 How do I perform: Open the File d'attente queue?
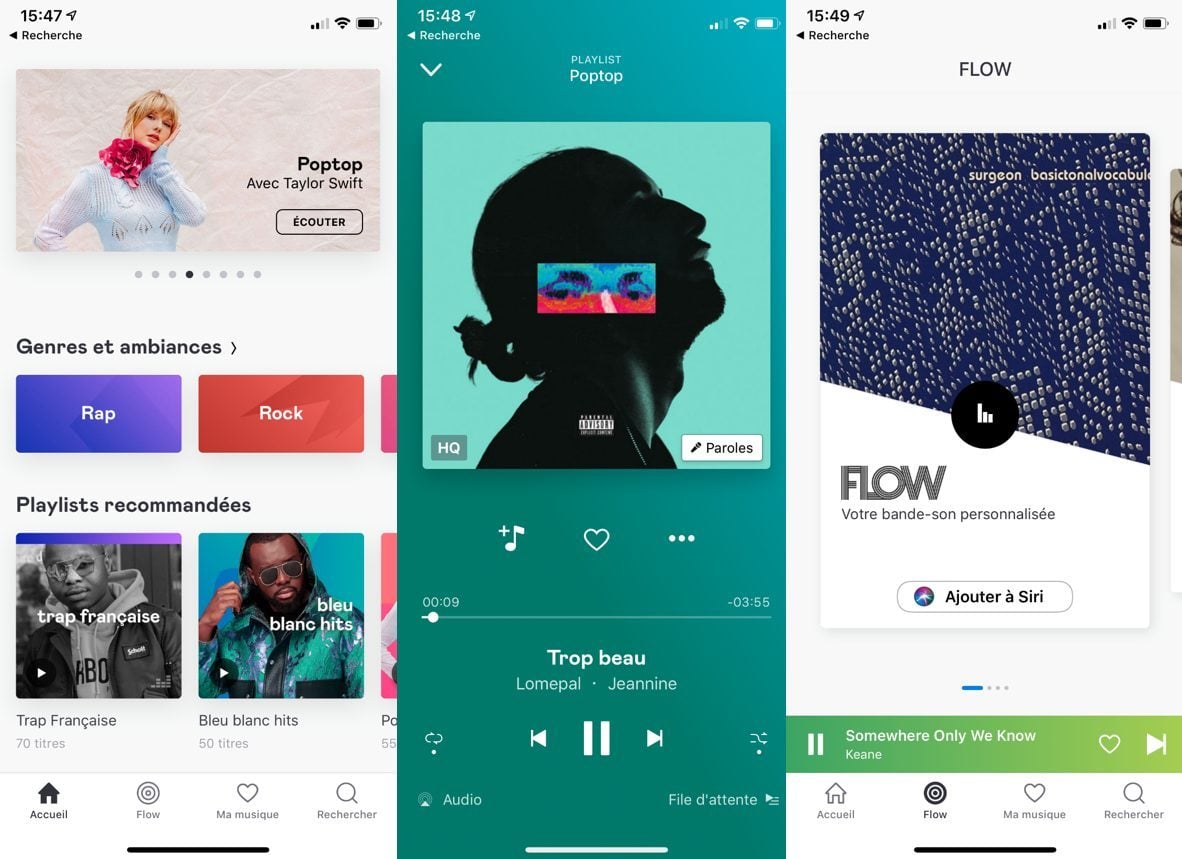723,800
